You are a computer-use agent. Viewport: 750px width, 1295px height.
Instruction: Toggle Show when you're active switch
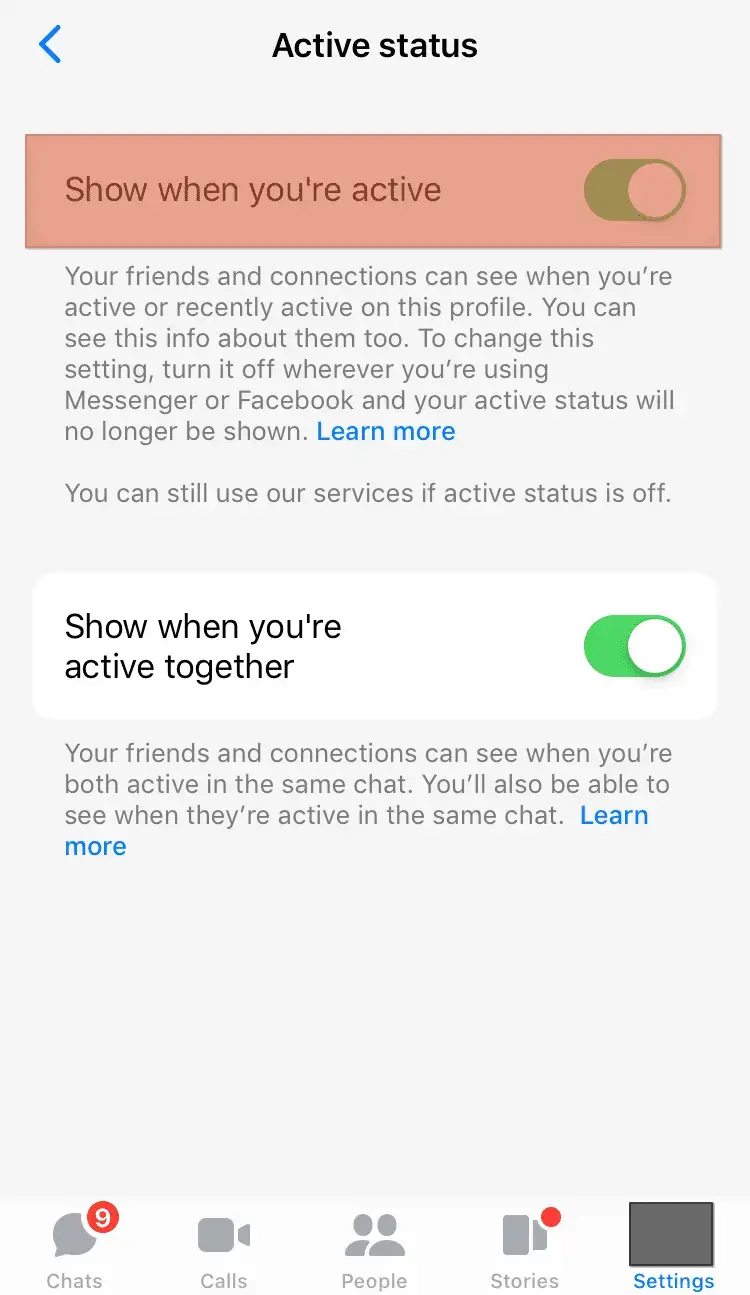pos(634,190)
